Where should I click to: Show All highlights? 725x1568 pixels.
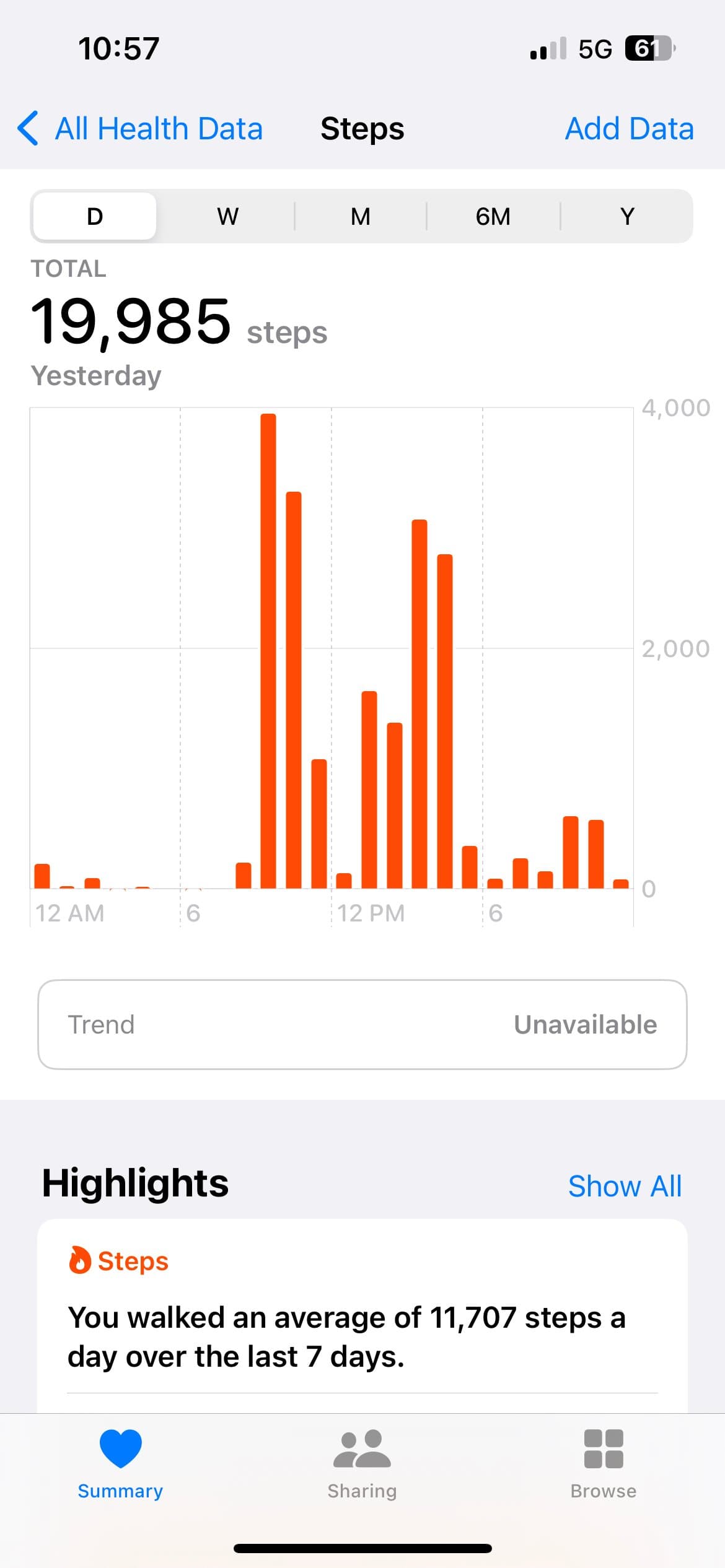[x=624, y=1186]
